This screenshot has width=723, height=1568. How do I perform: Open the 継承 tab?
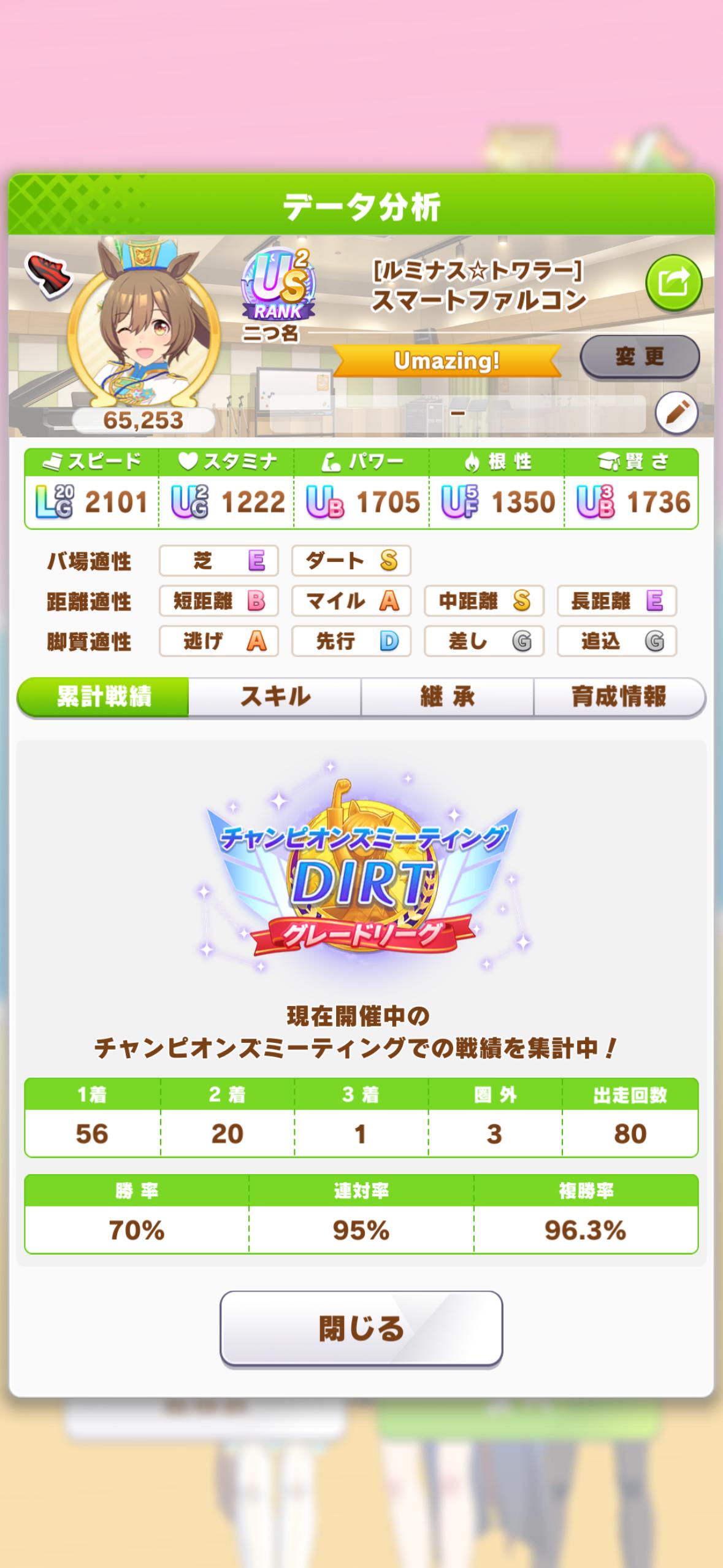[447, 697]
